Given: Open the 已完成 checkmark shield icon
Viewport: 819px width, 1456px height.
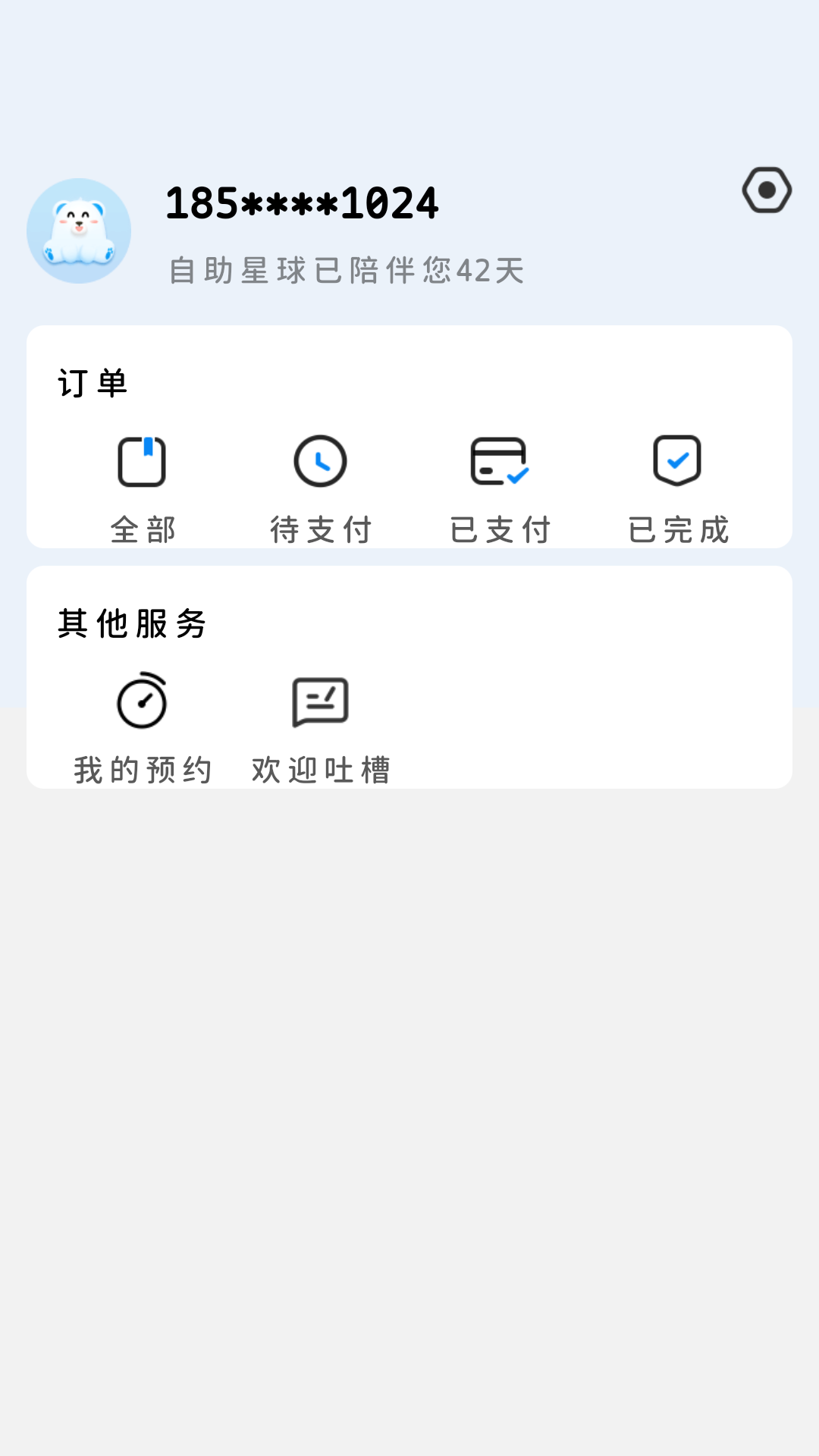Looking at the screenshot, I should [677, 460].
